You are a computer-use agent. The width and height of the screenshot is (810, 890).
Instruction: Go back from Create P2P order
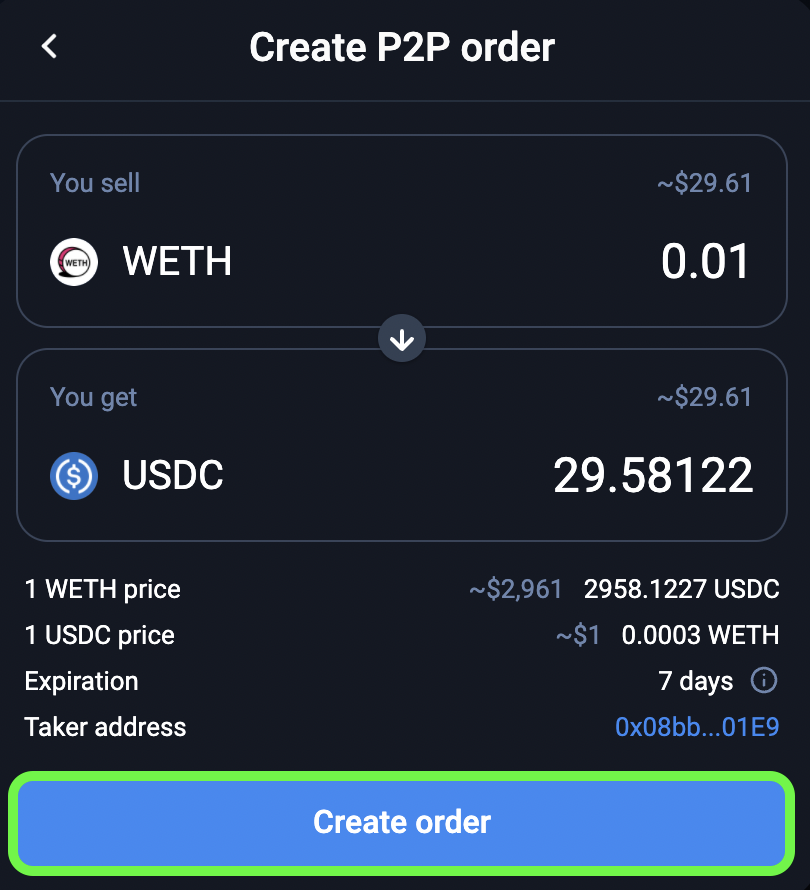pos(49,46)
